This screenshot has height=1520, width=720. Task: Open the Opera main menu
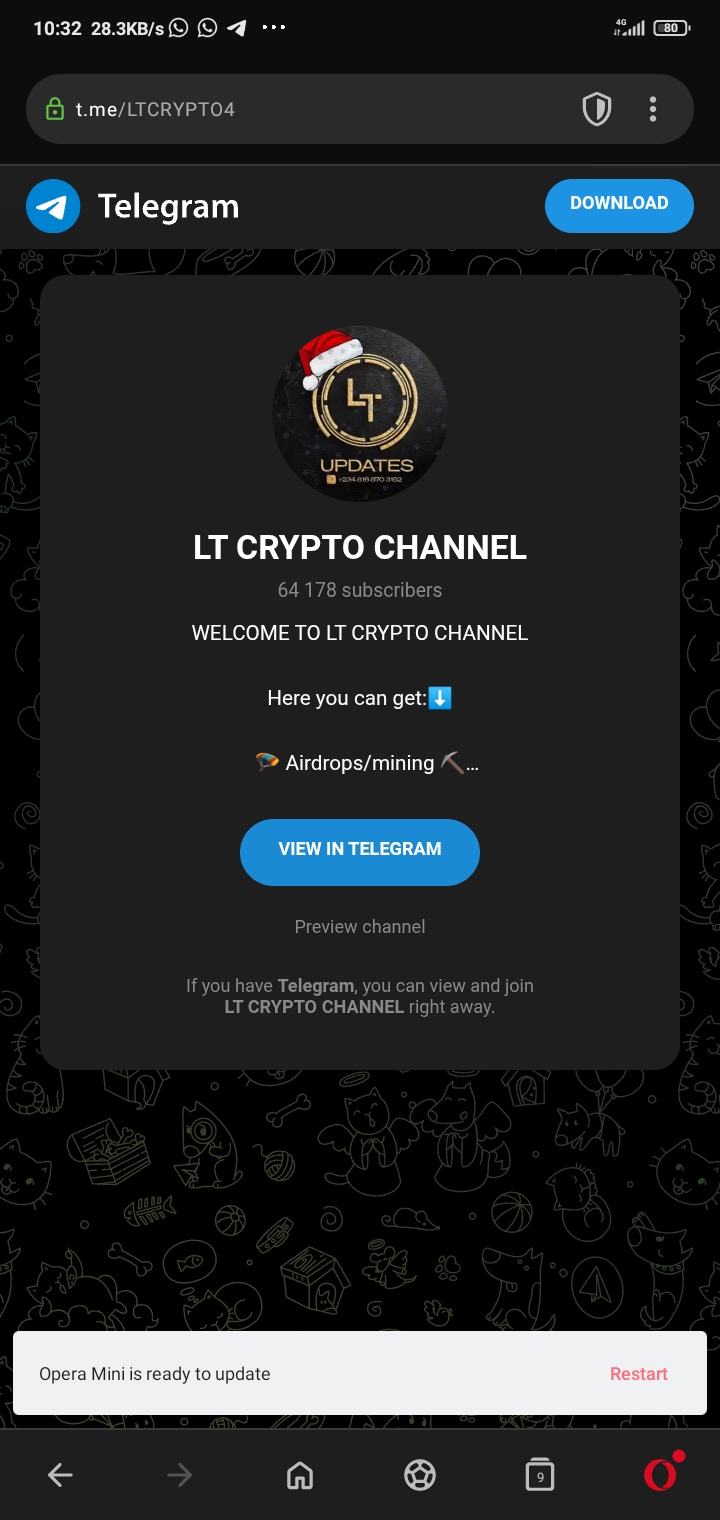point(660,1474)
